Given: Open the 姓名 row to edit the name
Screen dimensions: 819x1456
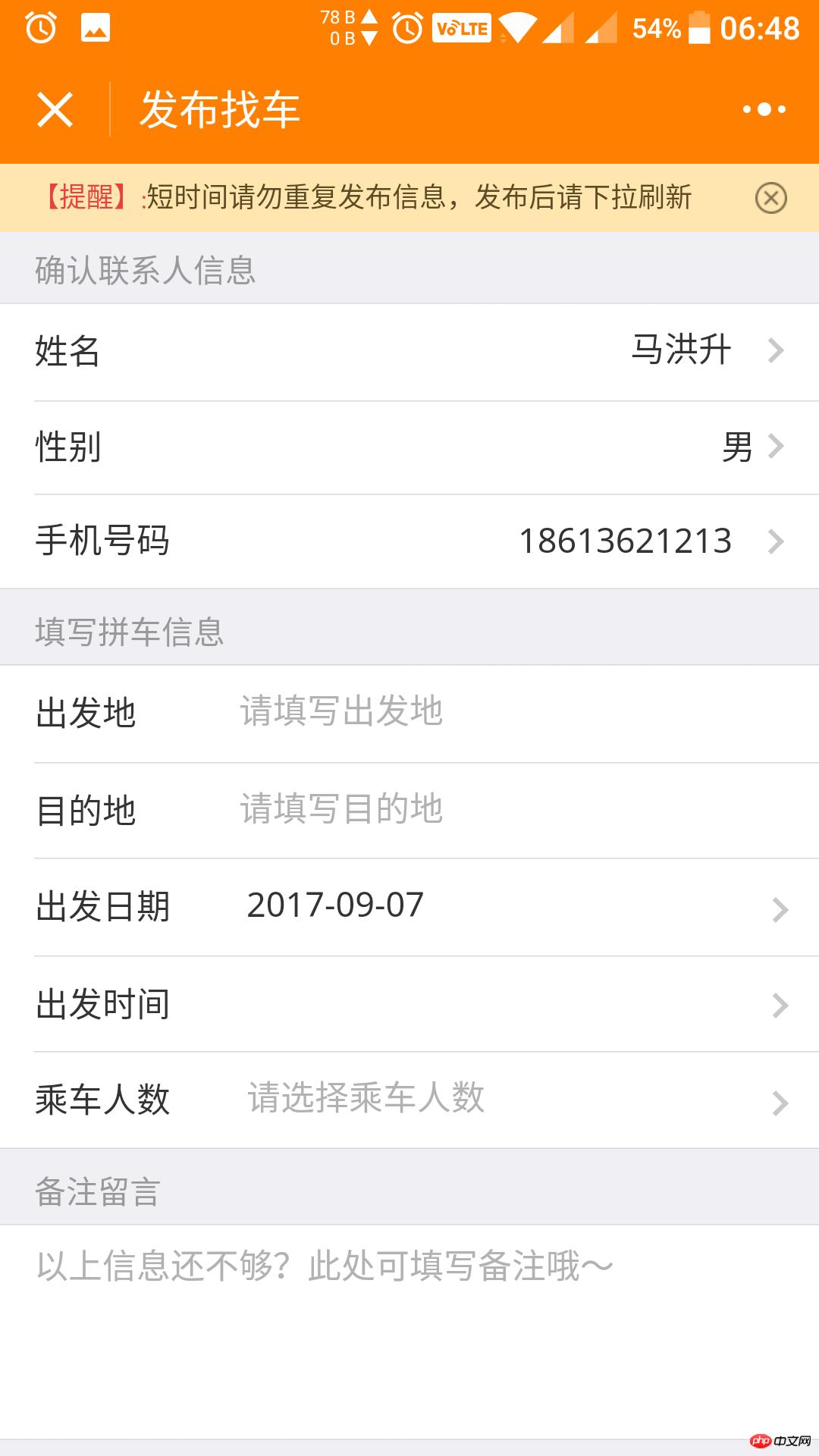Looking at the screenshot, I should click(409, 352).
